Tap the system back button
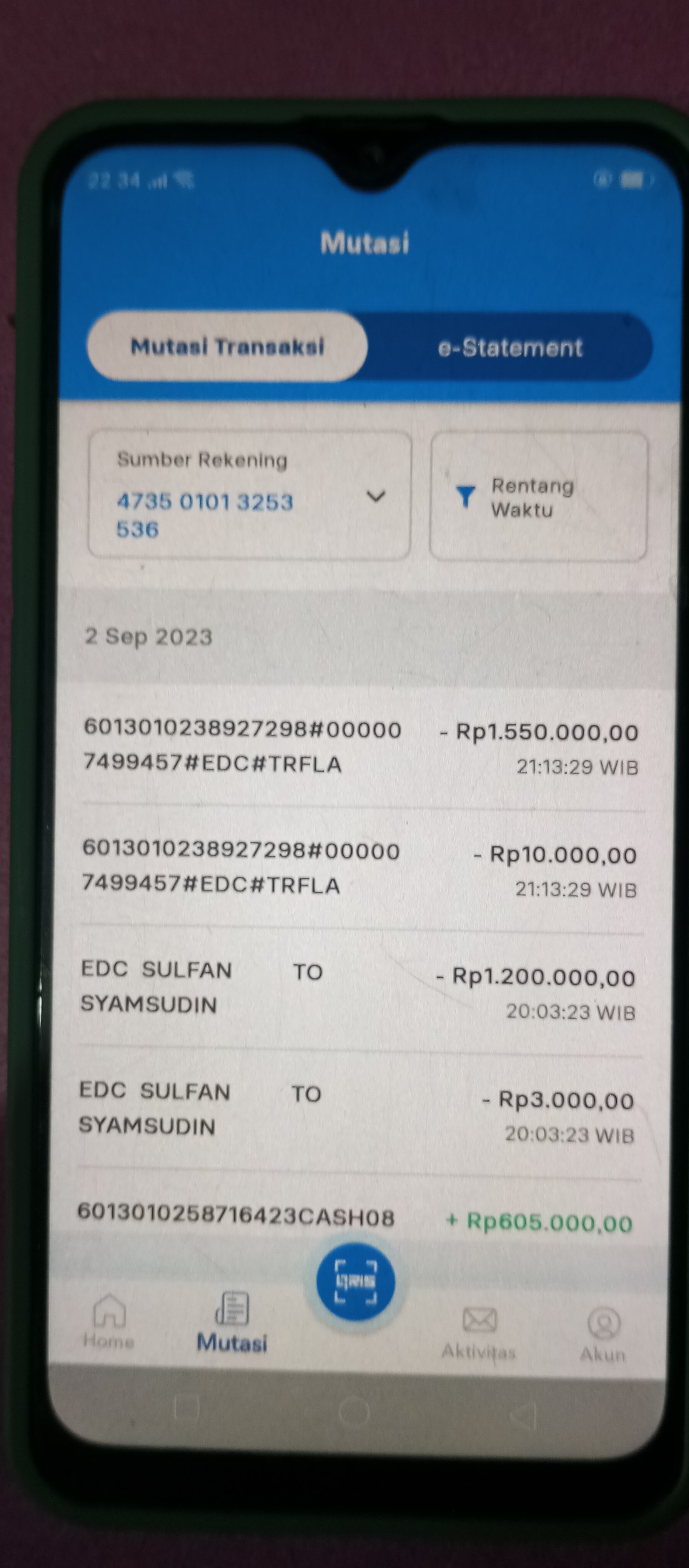 click(523, 1415)
